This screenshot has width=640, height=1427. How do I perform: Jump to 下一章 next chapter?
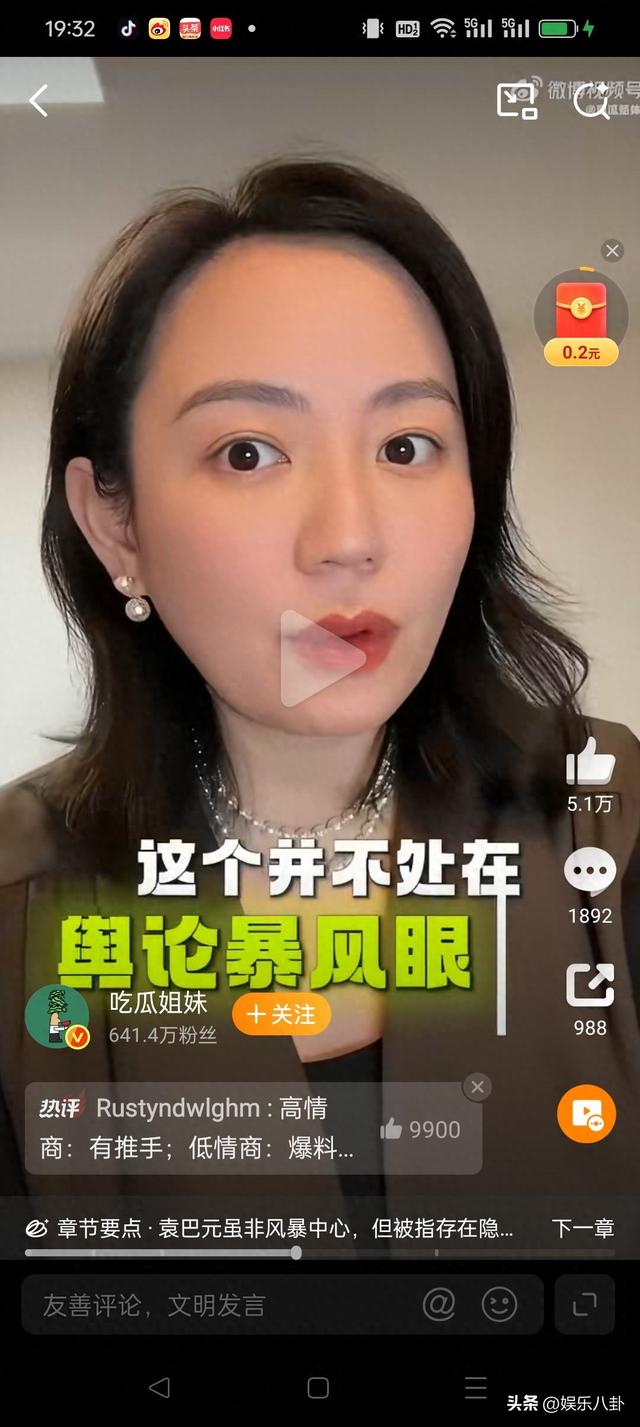coord(582,1228)
